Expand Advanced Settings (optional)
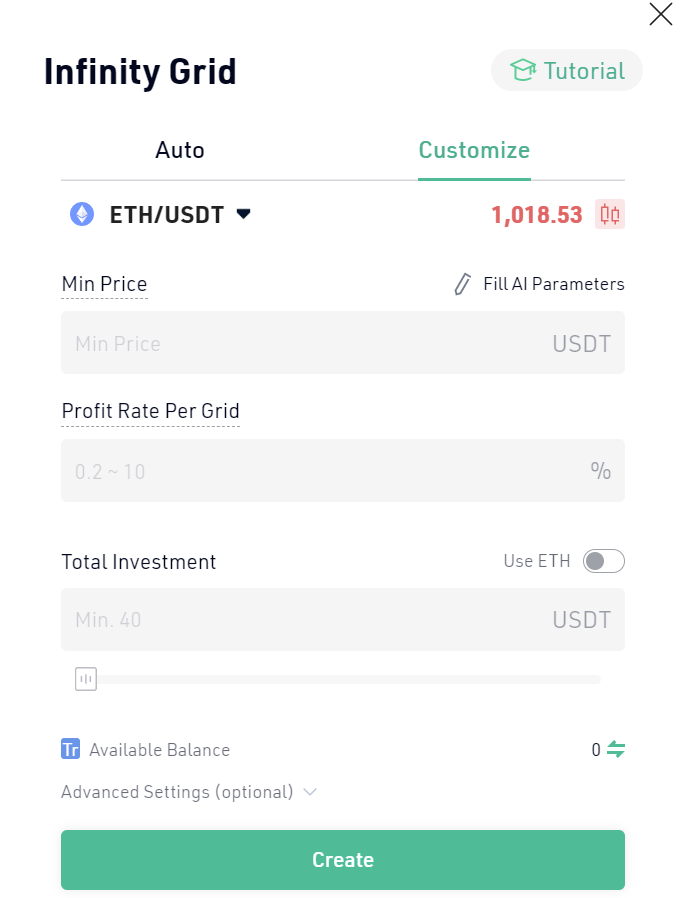 click(189, 792)
